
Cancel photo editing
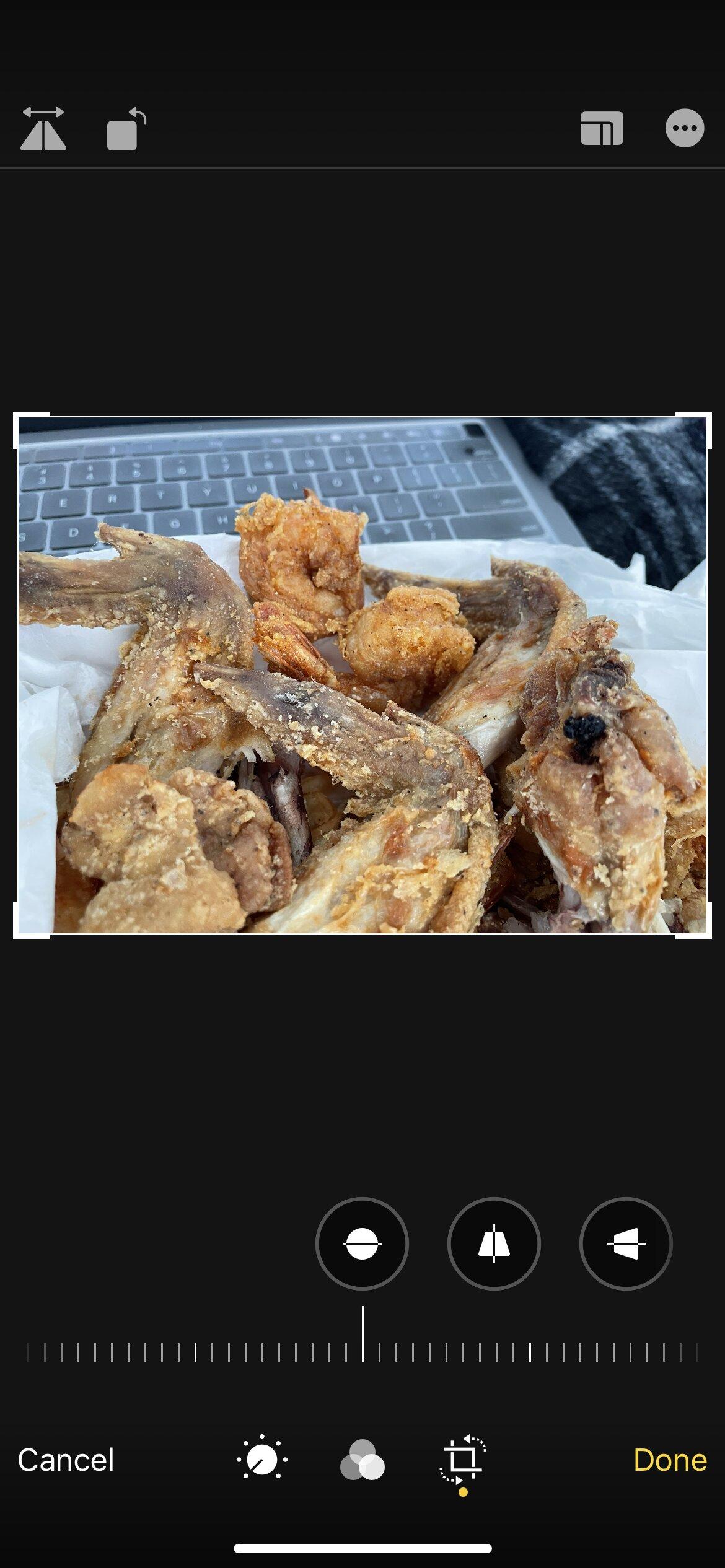coord(66,1460)
